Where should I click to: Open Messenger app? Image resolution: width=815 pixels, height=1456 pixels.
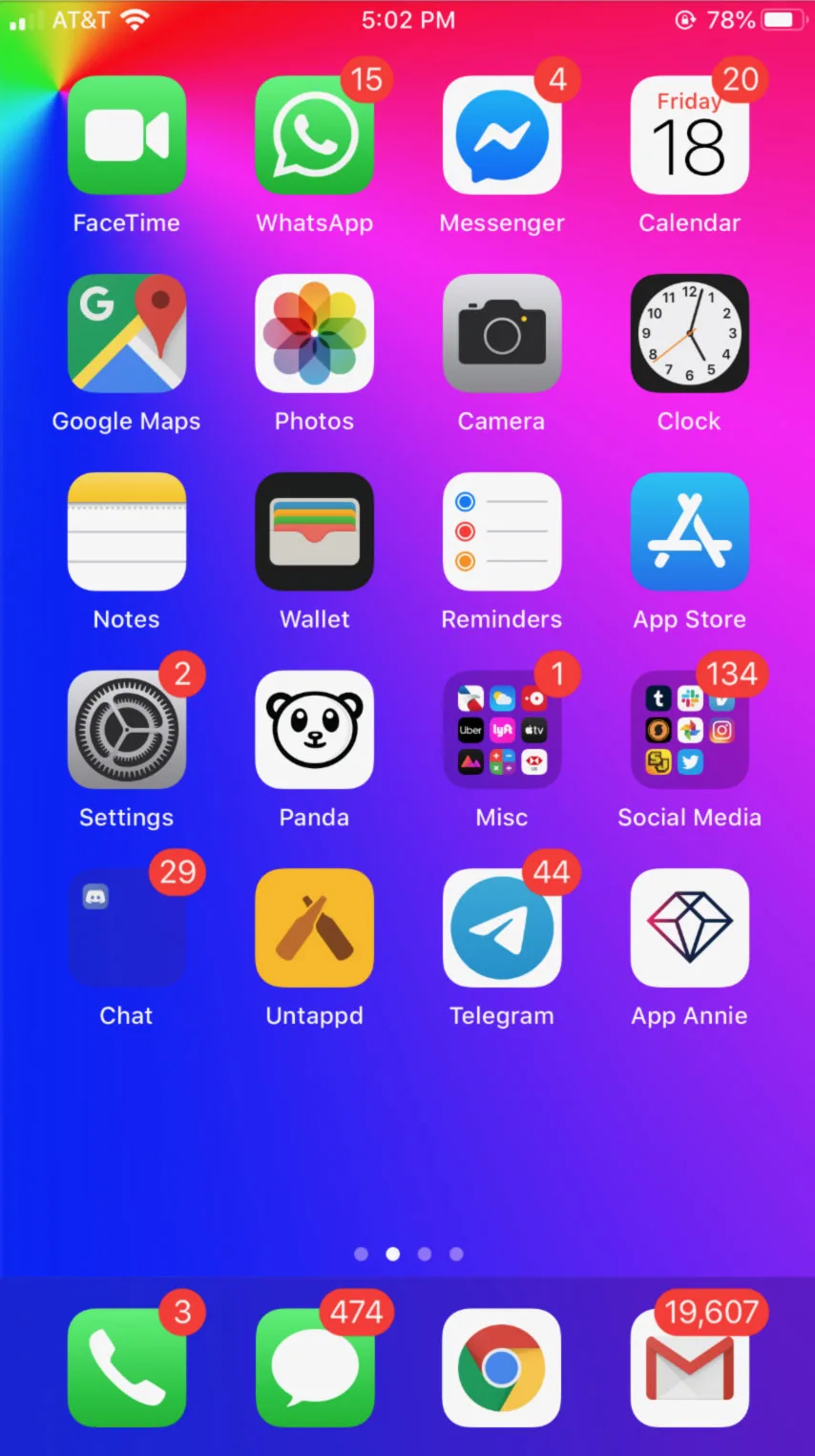point(502,135)
